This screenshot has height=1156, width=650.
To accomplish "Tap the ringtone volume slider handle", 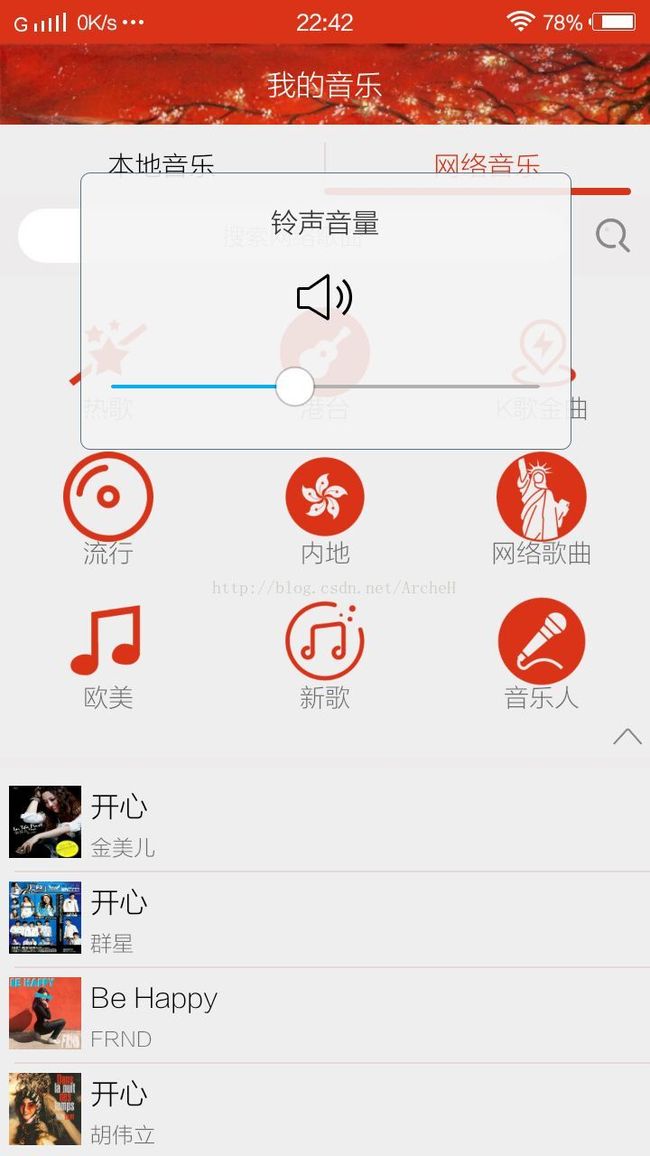I will coord(295,386).
